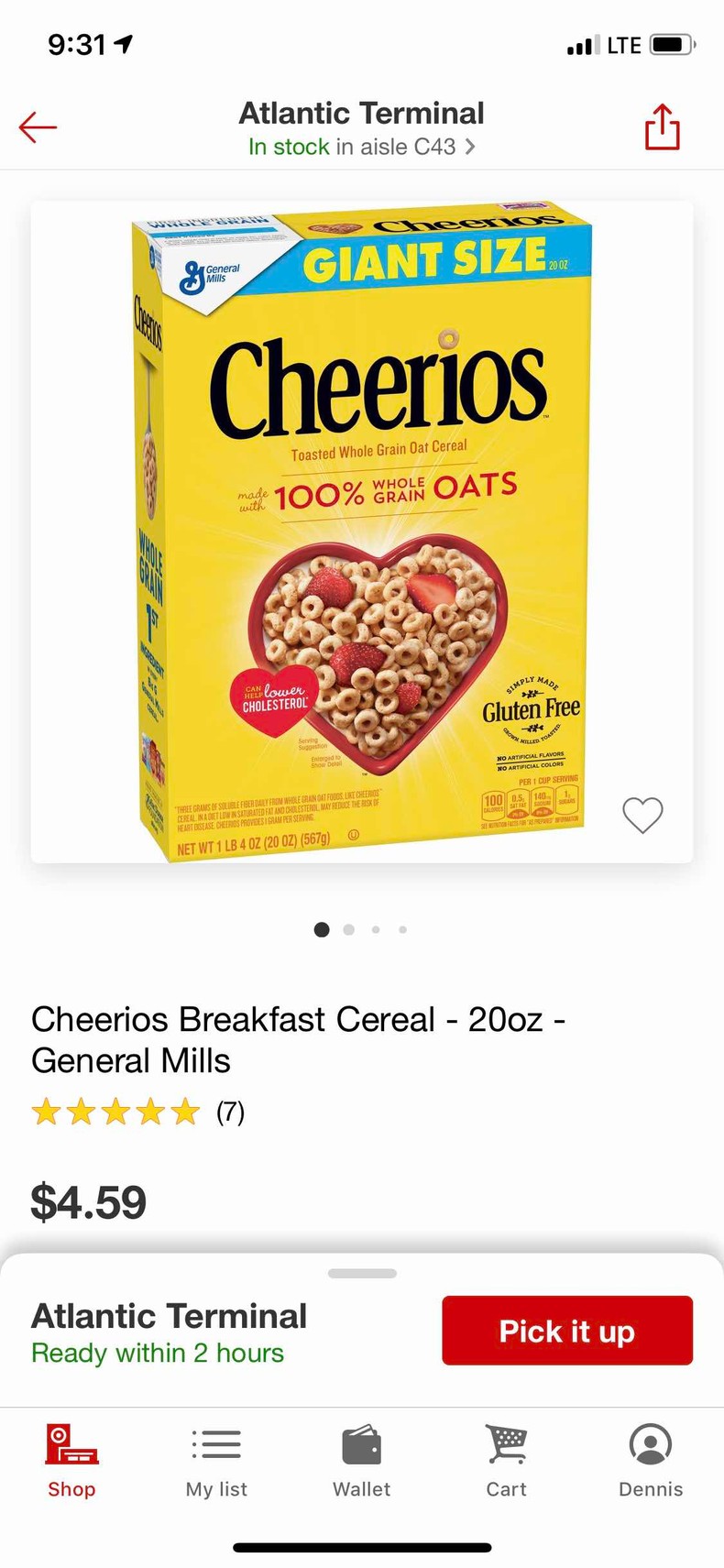
Task: Jump to the second image dot
Action: coord(348,929)
